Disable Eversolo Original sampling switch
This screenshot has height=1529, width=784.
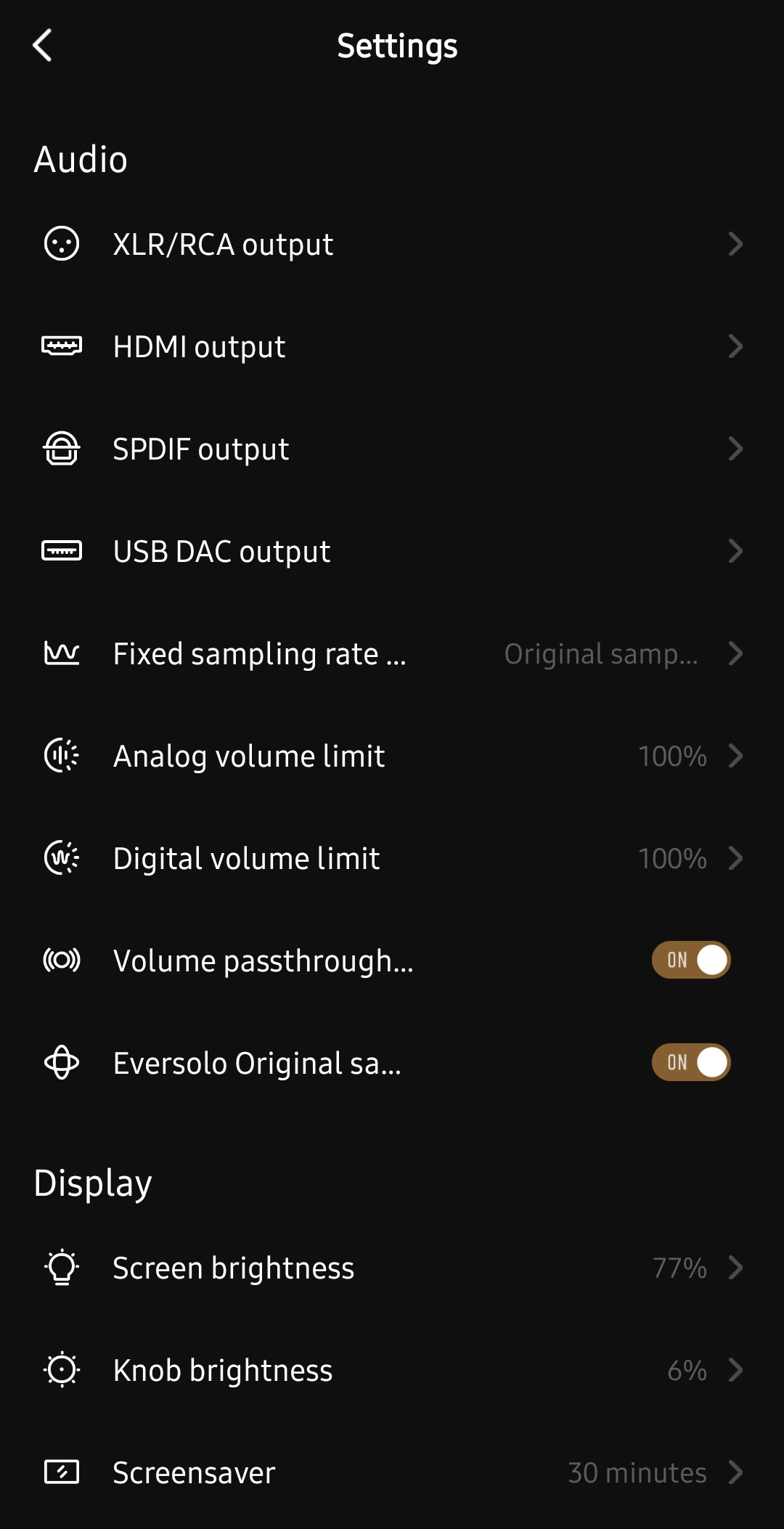click(x=691, y=1062)
